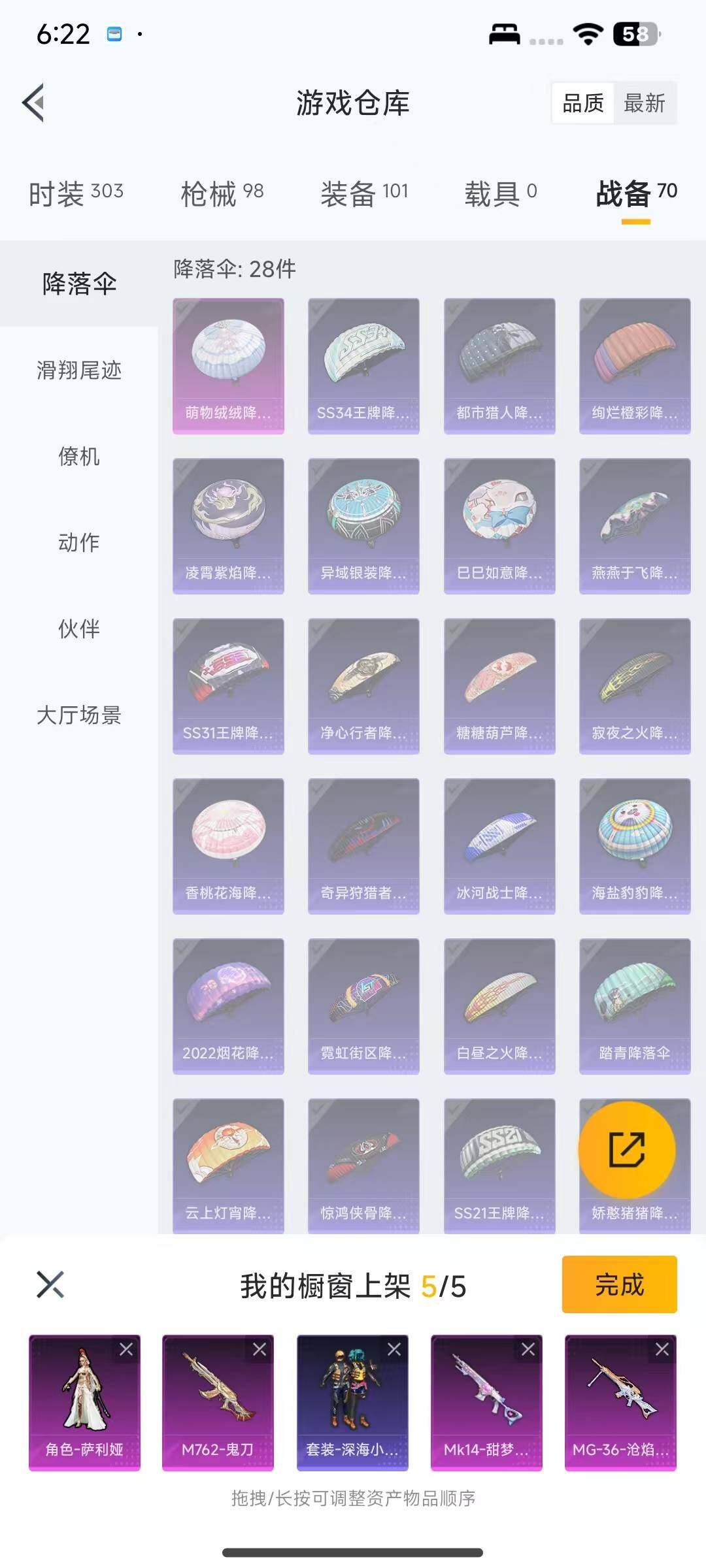Remove 角色-萨利娅 from the showcase
Viewport: 706px width, 1568px height.
(126, 1350)
